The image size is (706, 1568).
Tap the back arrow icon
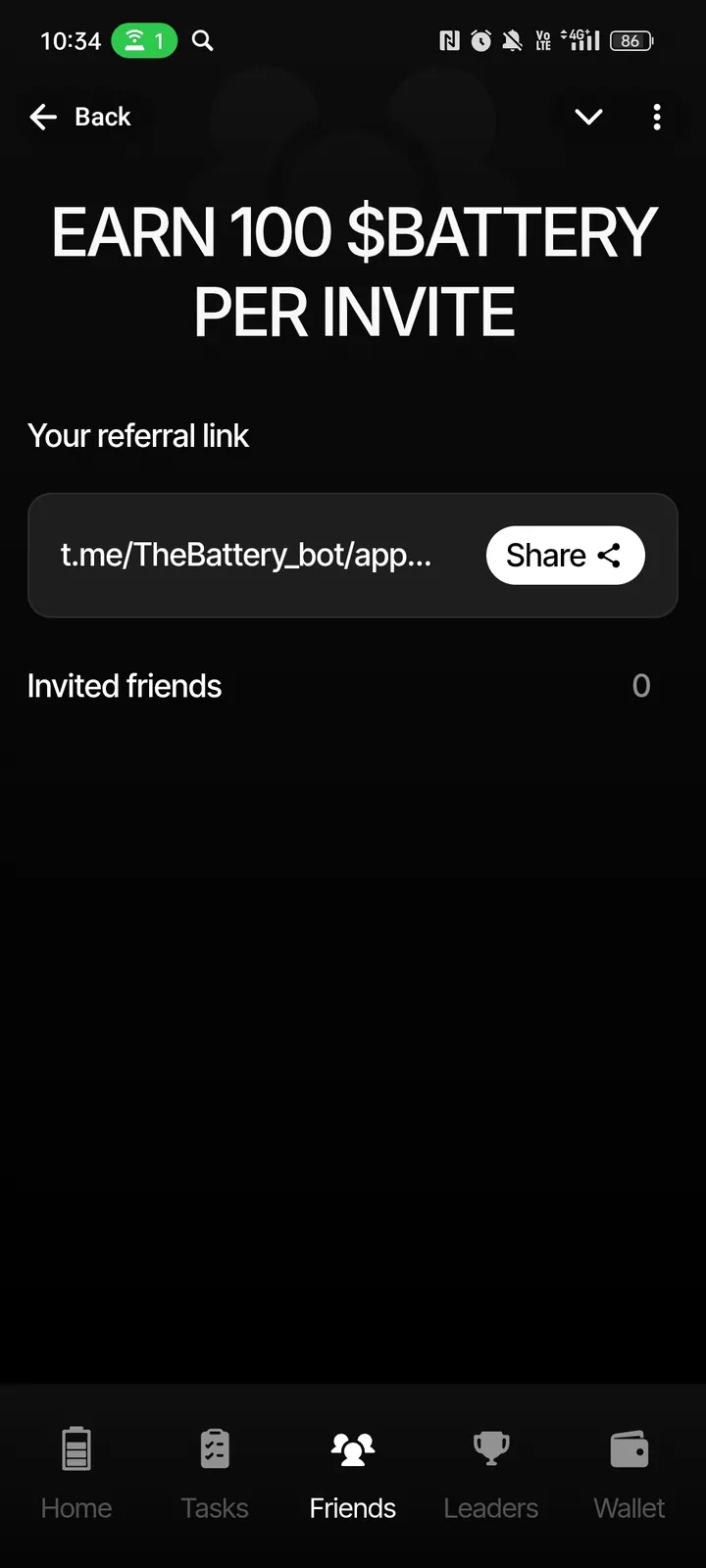pos(43,117)
